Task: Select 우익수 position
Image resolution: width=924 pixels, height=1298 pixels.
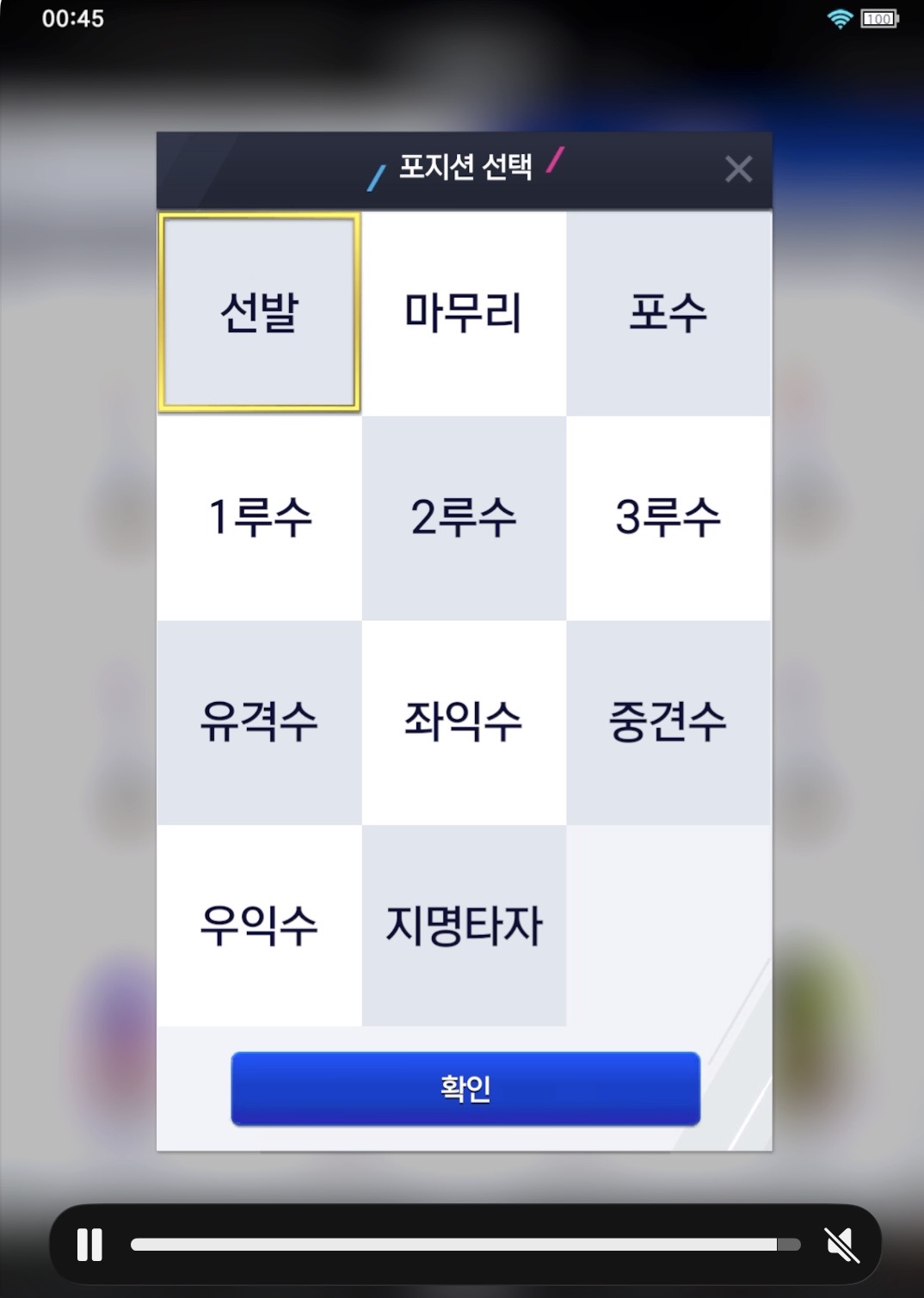Action: point(259,926)
